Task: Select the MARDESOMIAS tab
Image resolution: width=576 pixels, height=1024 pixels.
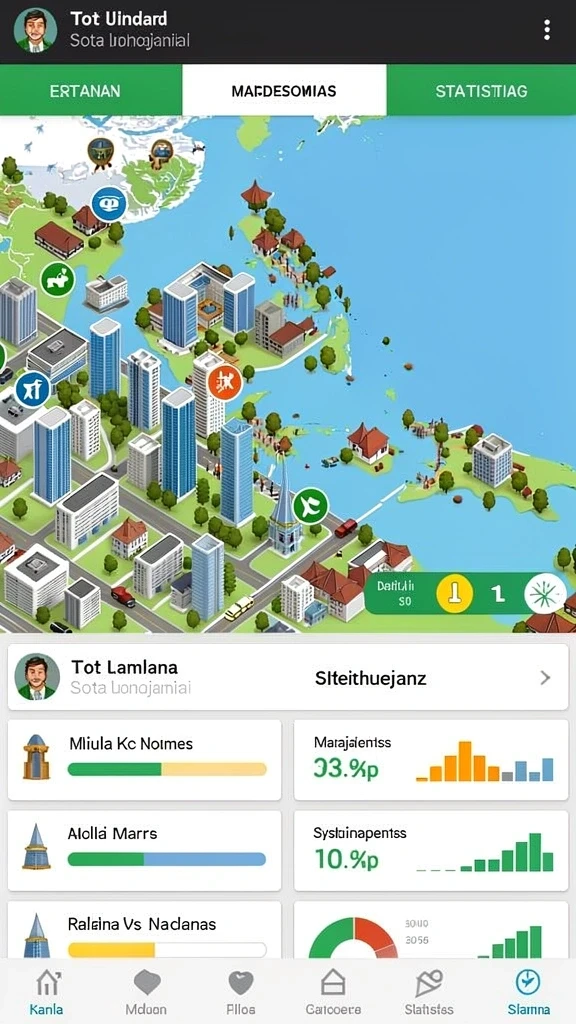Action: point(284,90)
